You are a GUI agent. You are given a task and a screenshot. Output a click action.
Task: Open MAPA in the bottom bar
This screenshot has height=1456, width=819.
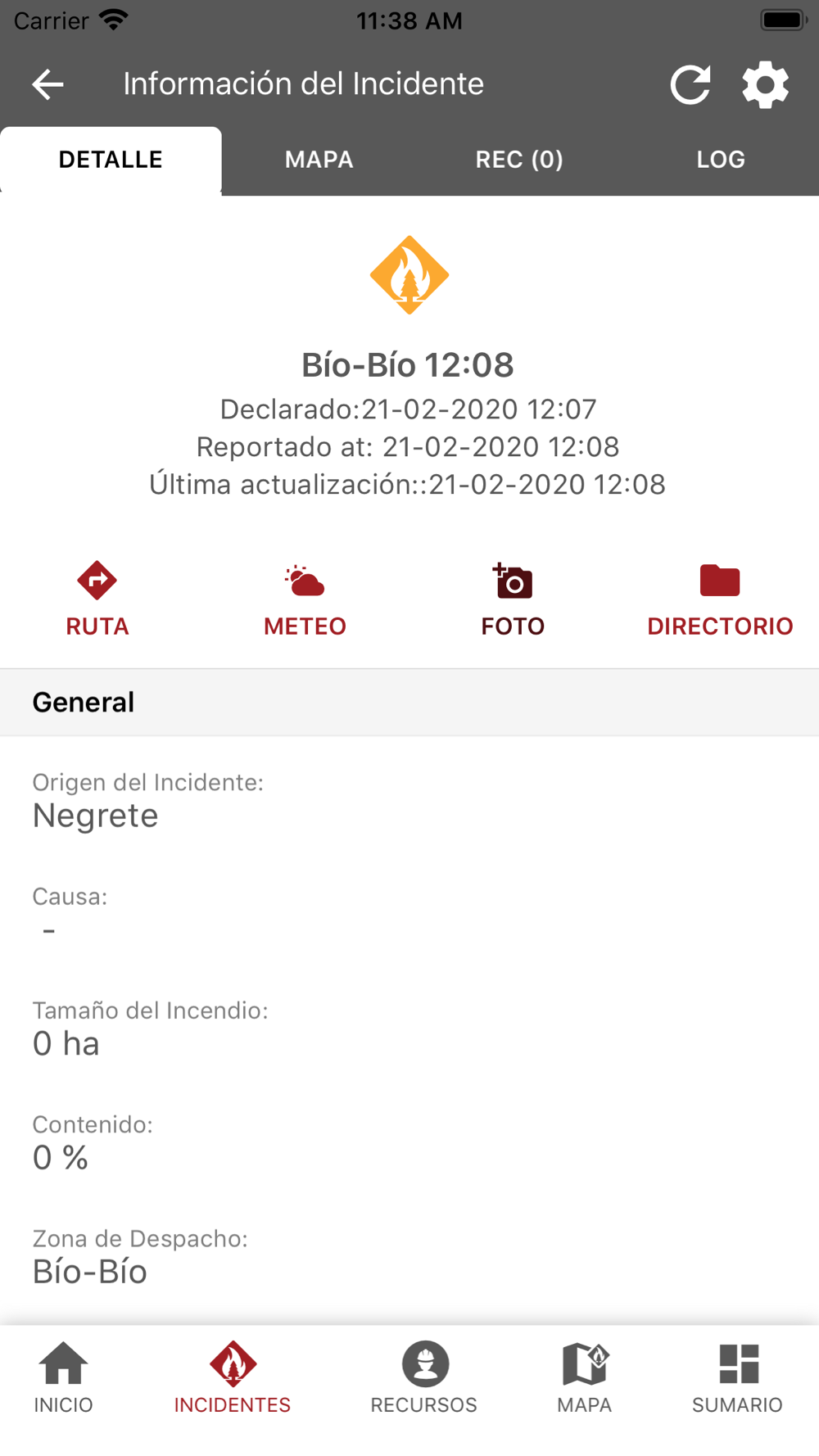(x=585, y=1379)
